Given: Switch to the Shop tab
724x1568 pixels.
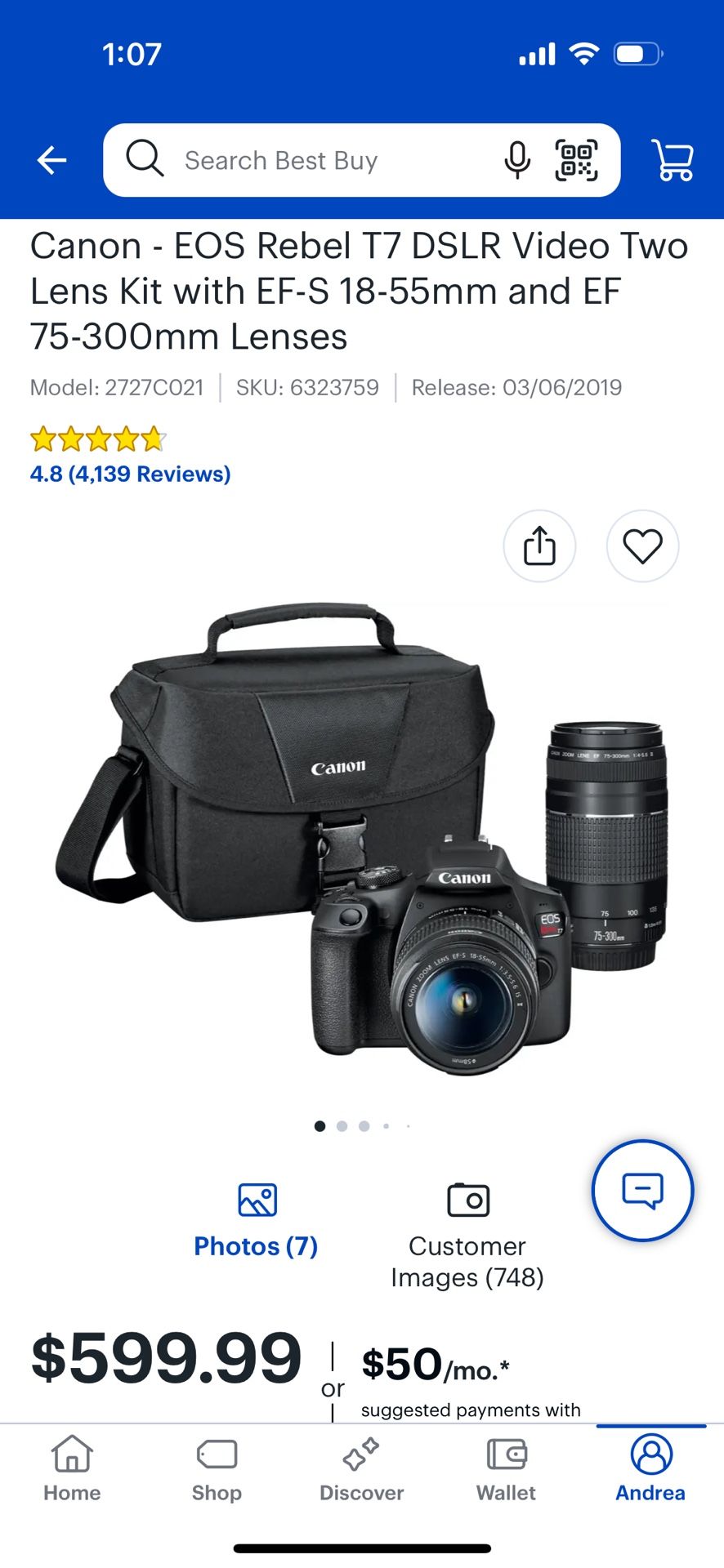Looking at the screenshot, I should 217,1468.
